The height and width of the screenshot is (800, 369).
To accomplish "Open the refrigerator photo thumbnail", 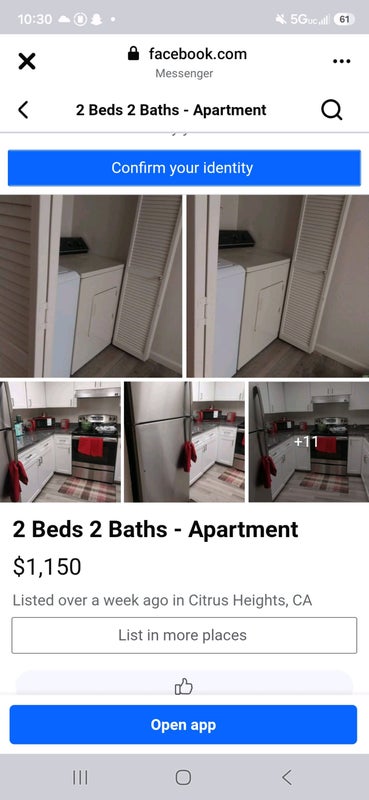I will click(184, 442).
